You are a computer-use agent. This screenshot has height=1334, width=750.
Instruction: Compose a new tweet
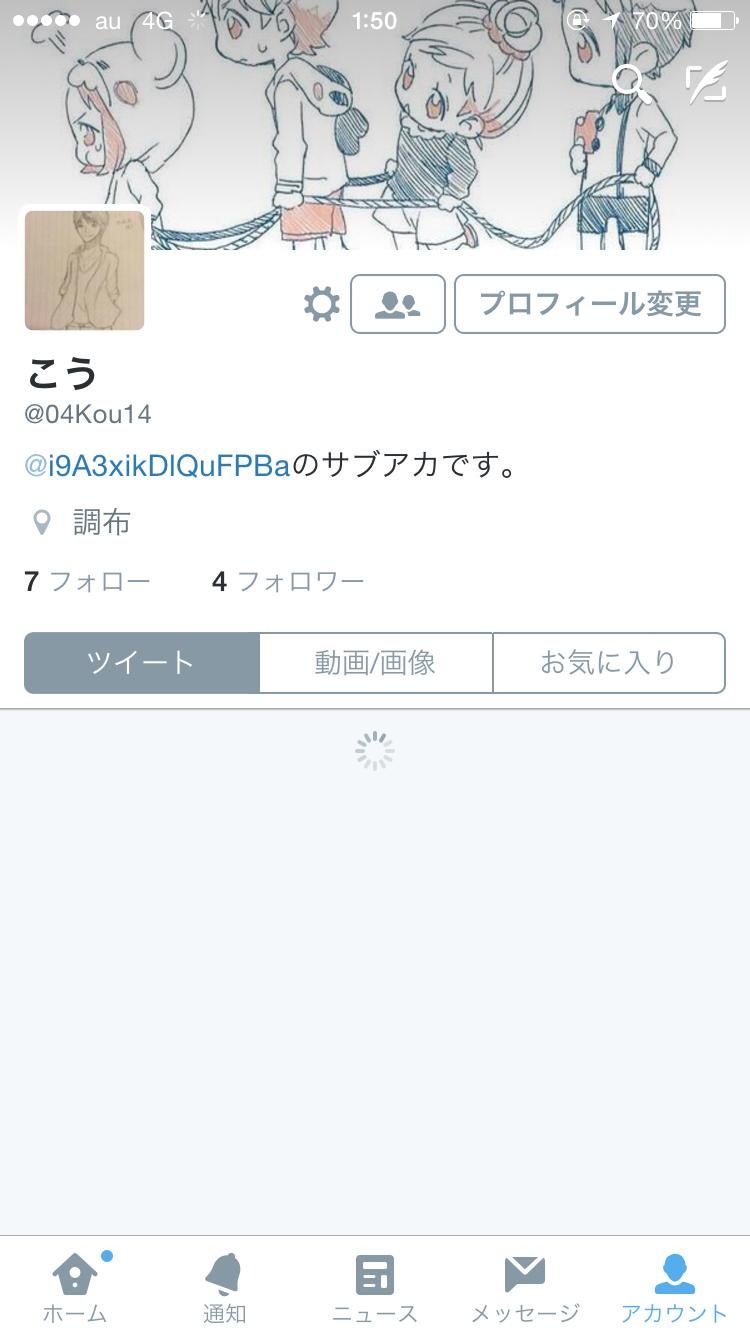pyautogui.click(x=706, y=84)
